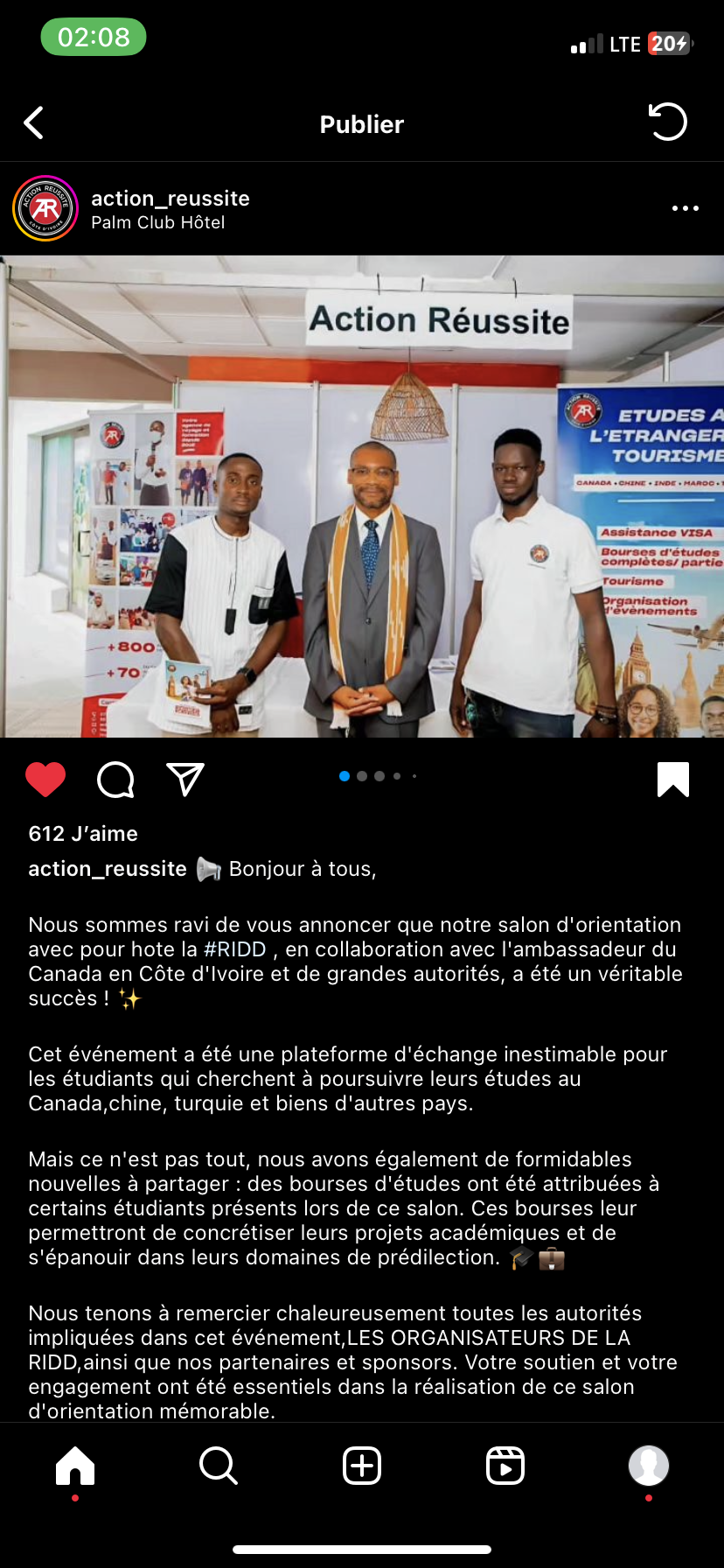The height and width of the screenshot is (1568, 724).
Task: Switch to the Reels tab
Action: click(505, 1466)
